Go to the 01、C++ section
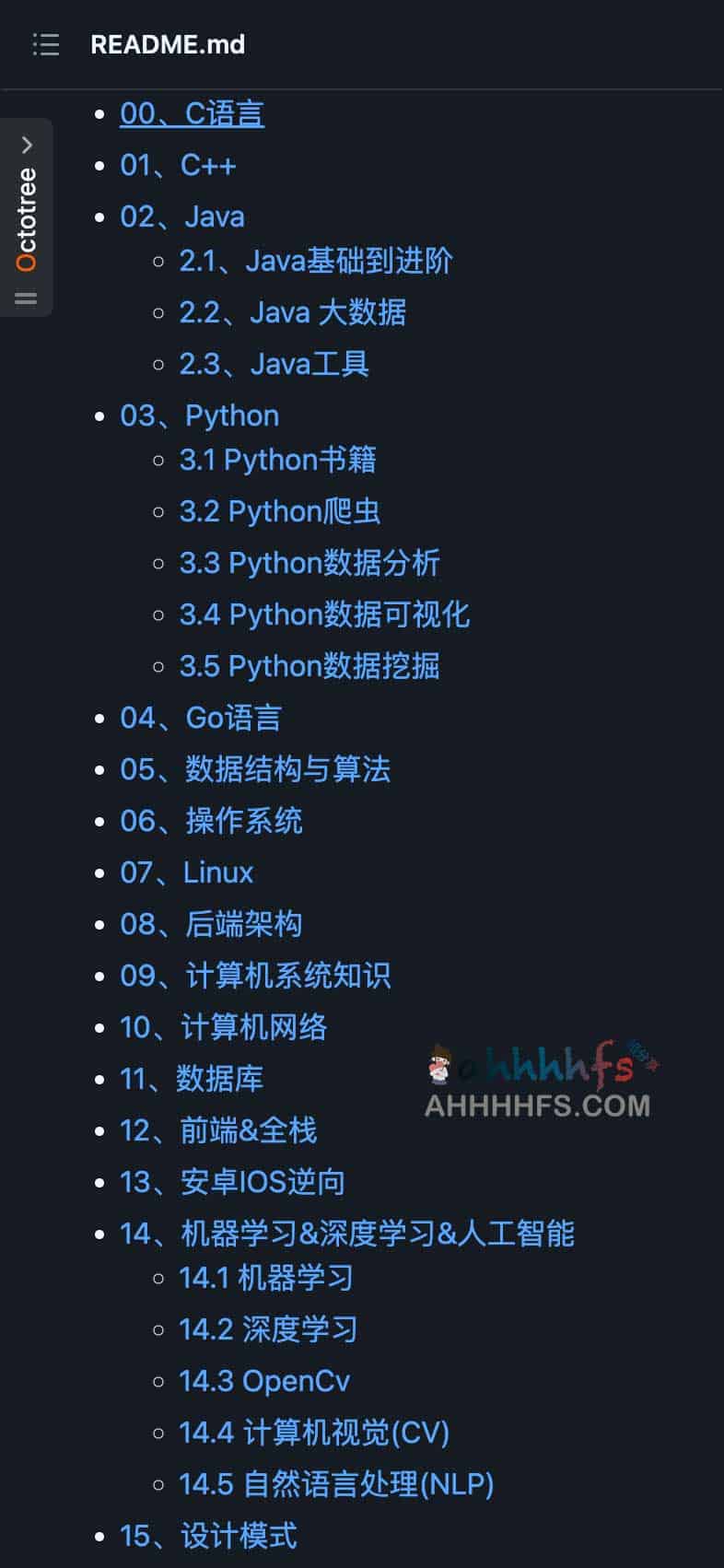Image resolution: width=724 pixels, height=1568 pixels. pyautogui.click(x=178, y=165)
